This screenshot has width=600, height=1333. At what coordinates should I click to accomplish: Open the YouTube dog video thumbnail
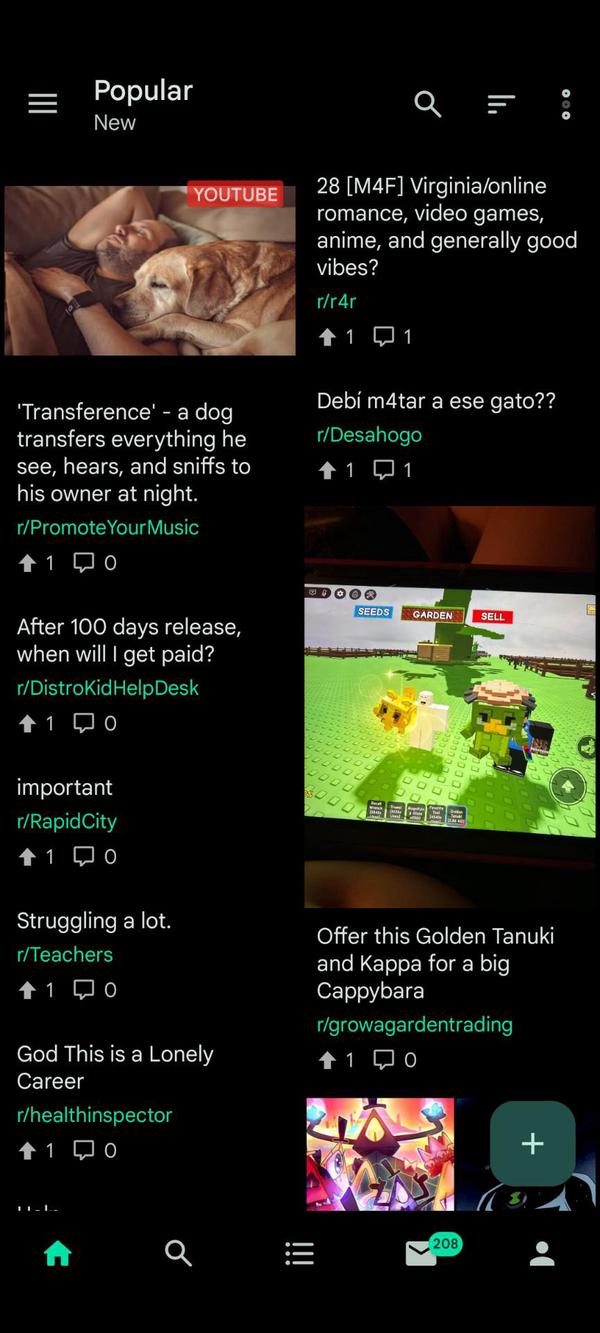pyautogui.click(x=150, y=270)
